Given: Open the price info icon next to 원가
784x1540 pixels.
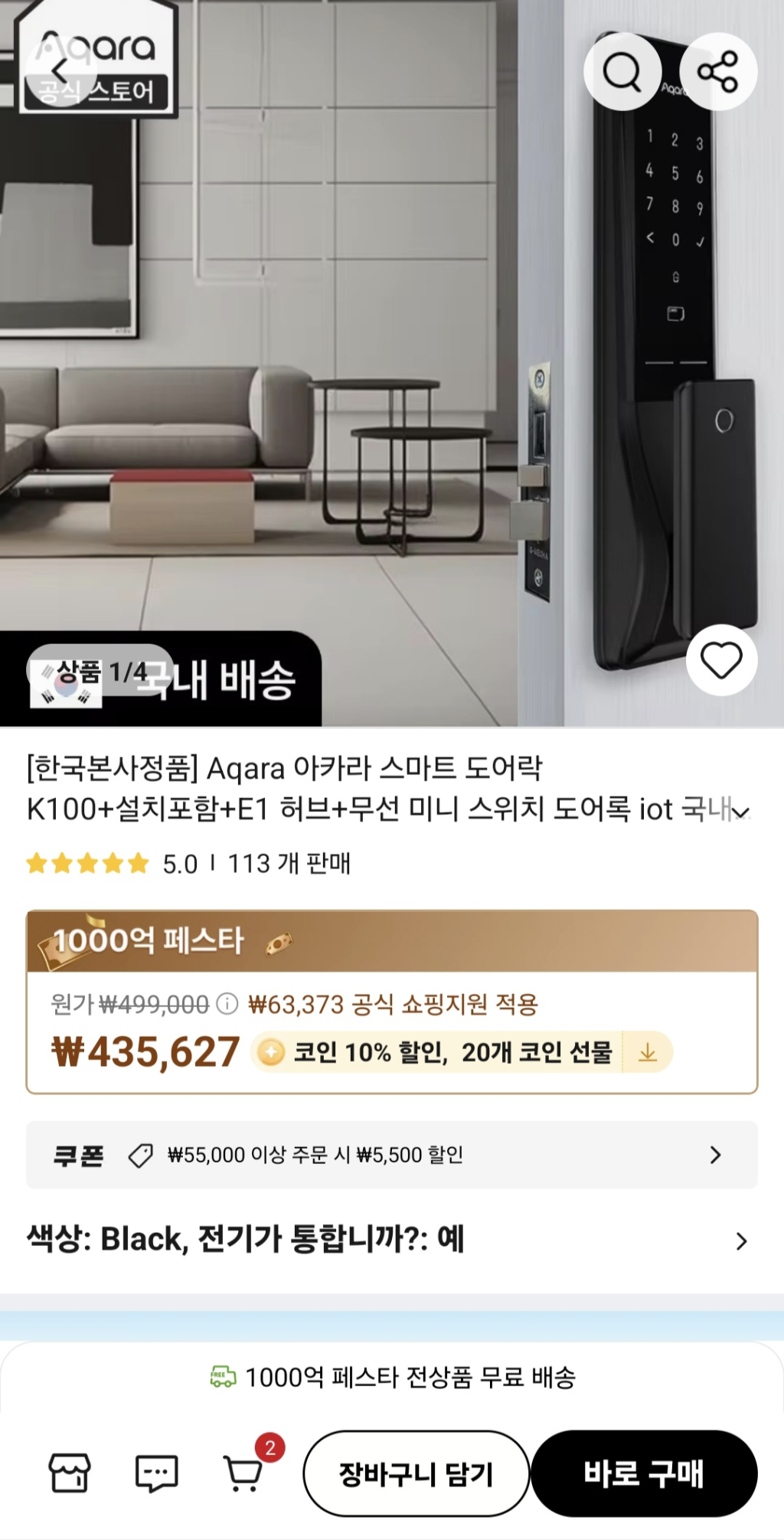Looking at the screenshot, I should coord(227,1004).
